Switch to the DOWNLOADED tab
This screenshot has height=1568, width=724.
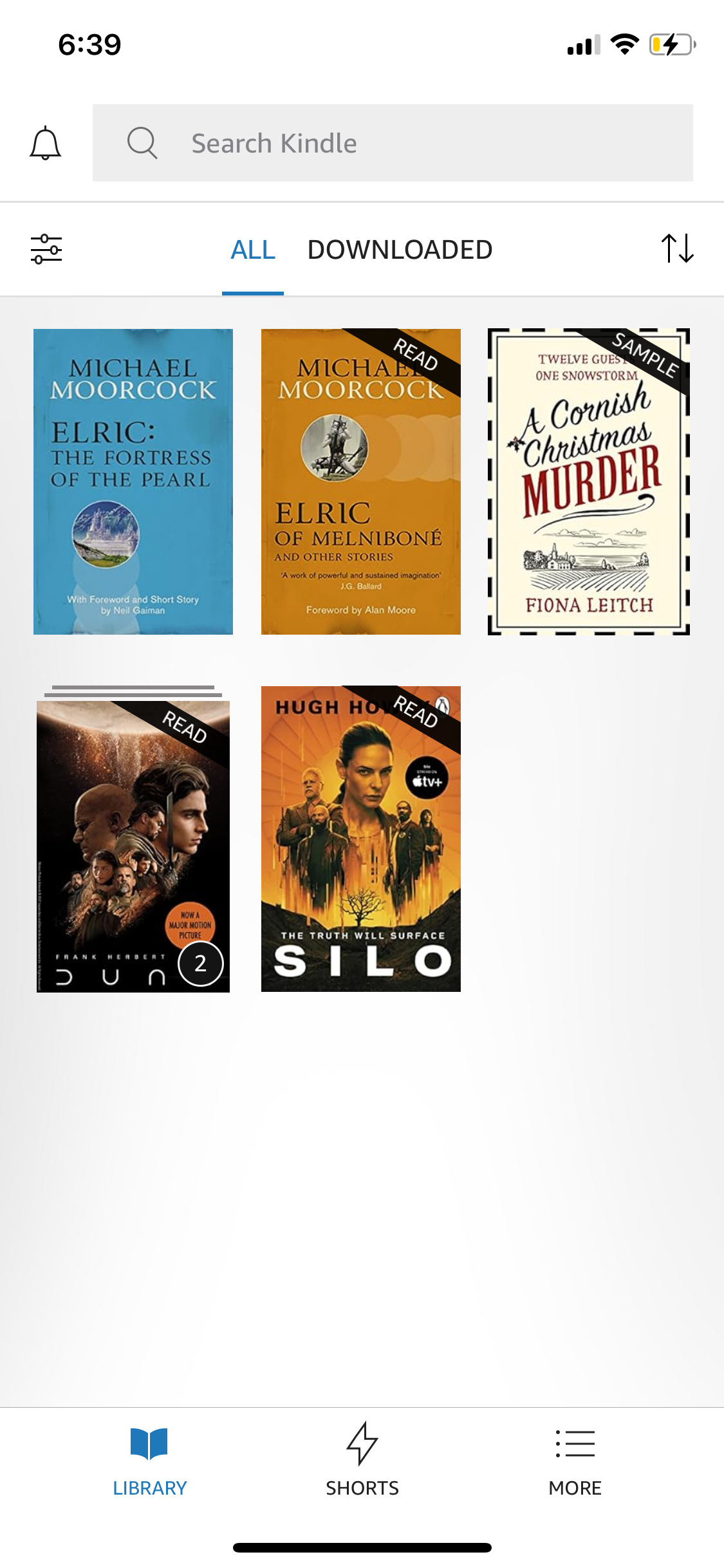(x=400, y=250)
